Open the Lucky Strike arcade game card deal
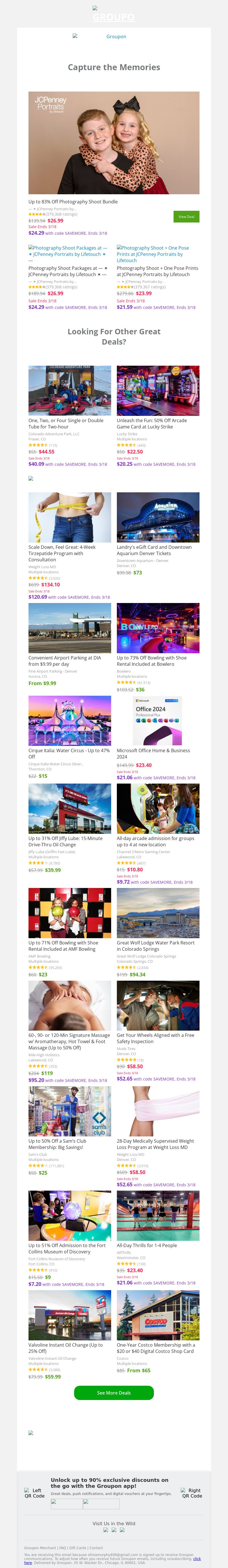This screenshot has width=228, height=1568. click(x=158, y=390)
